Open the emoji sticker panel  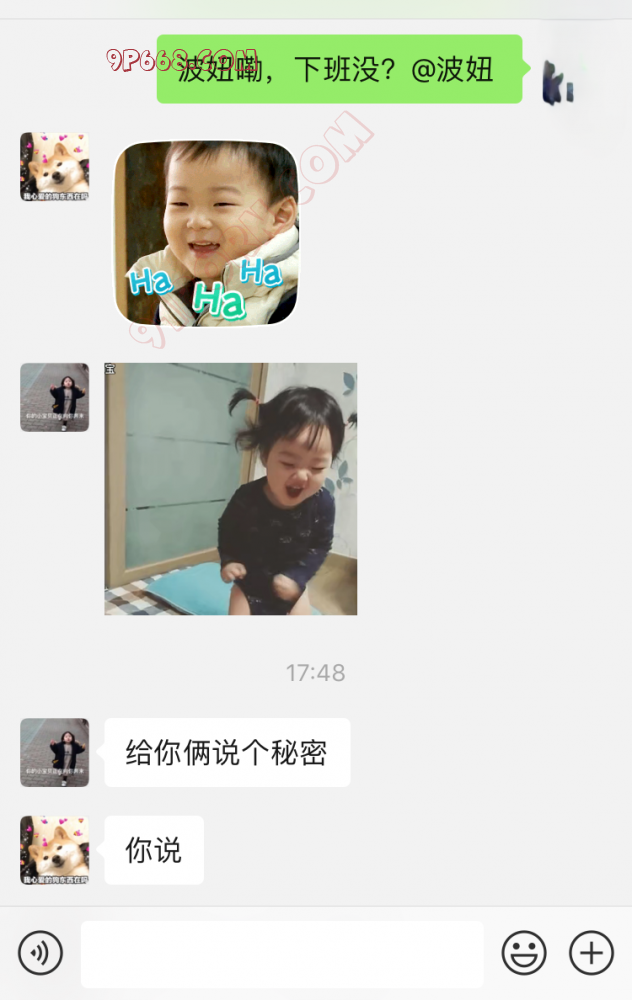coord(524,953)
